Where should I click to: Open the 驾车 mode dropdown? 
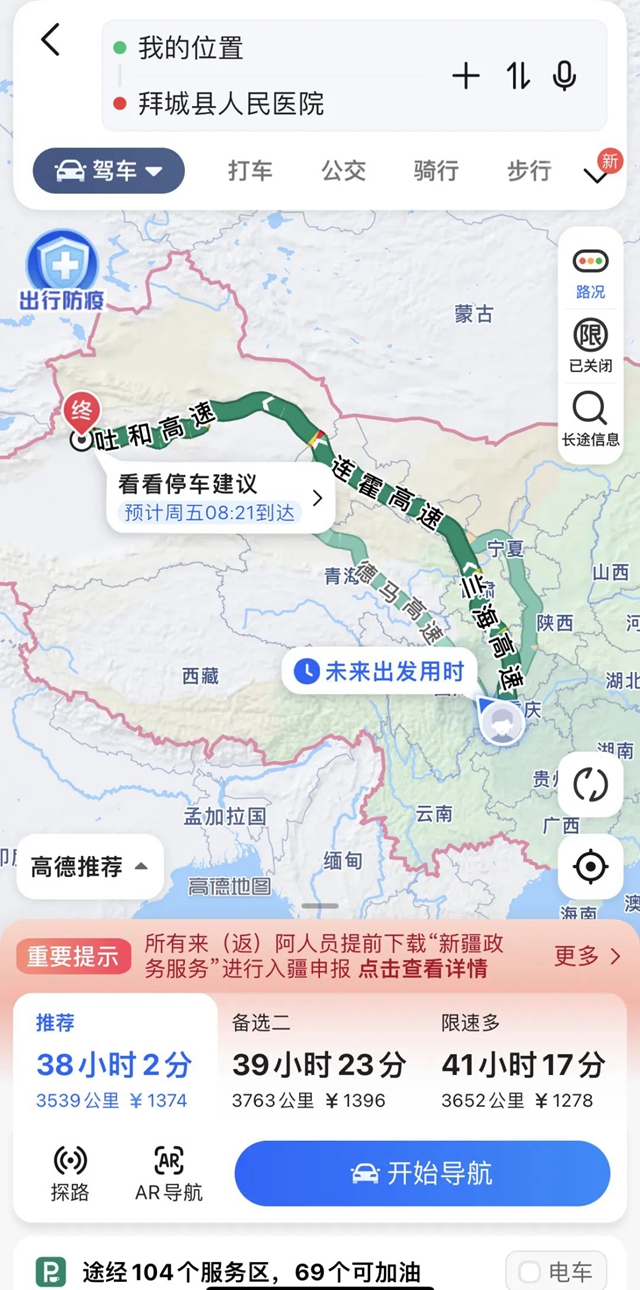pyautogui.click(x=109, y=171)
